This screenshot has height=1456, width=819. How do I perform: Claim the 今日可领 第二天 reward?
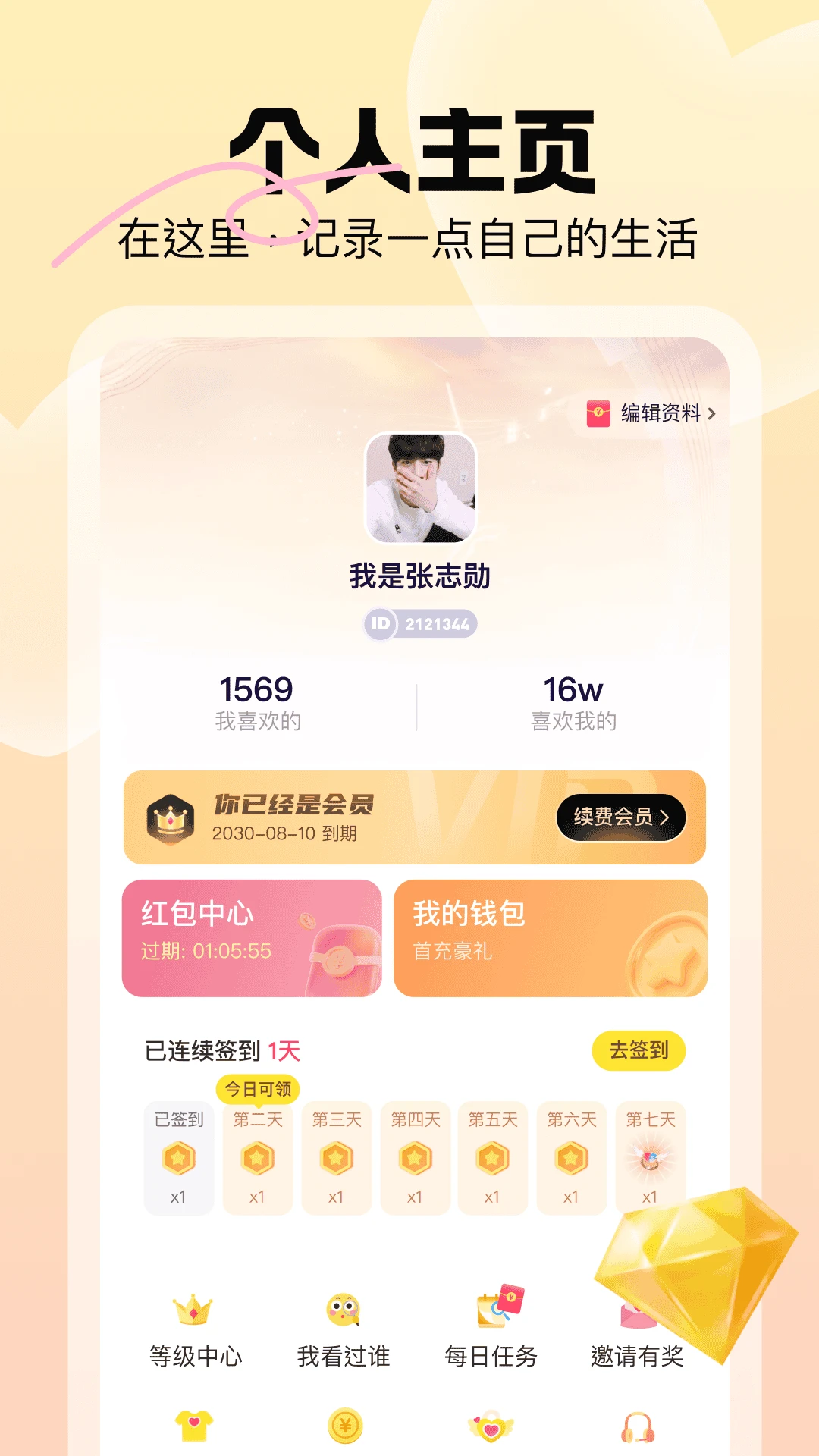point(258,1159)
